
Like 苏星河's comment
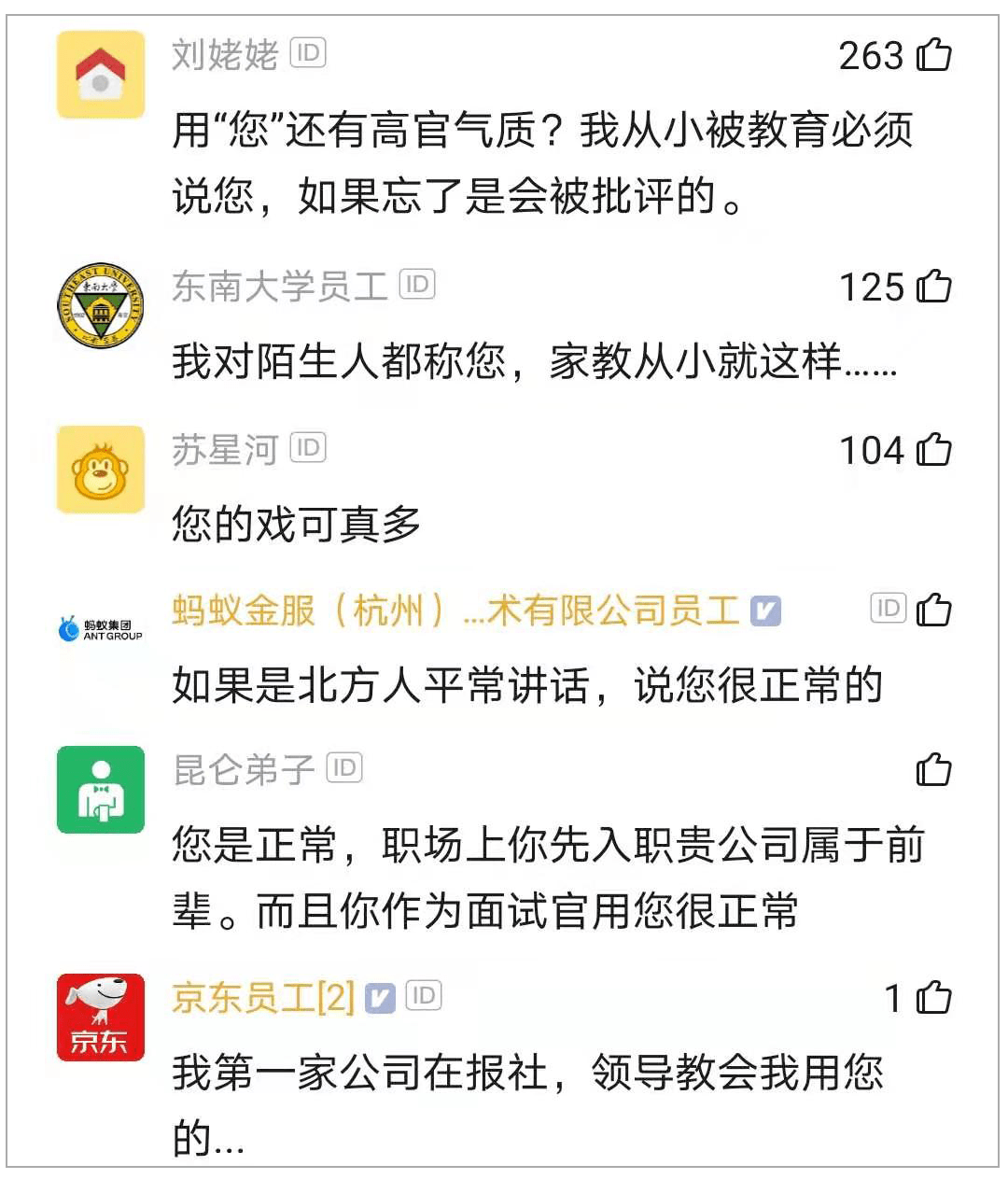pyautogui.click(x=934, y=450)
